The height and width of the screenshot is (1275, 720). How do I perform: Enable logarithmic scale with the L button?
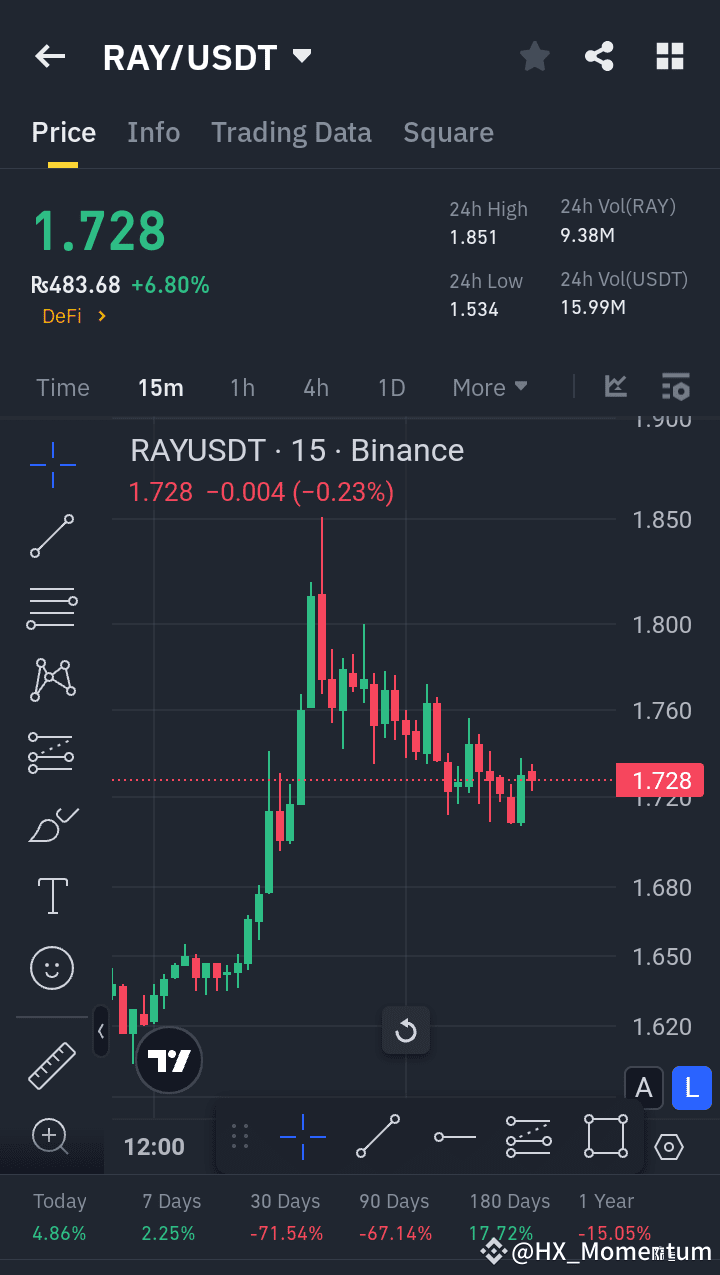(692, 1088)
